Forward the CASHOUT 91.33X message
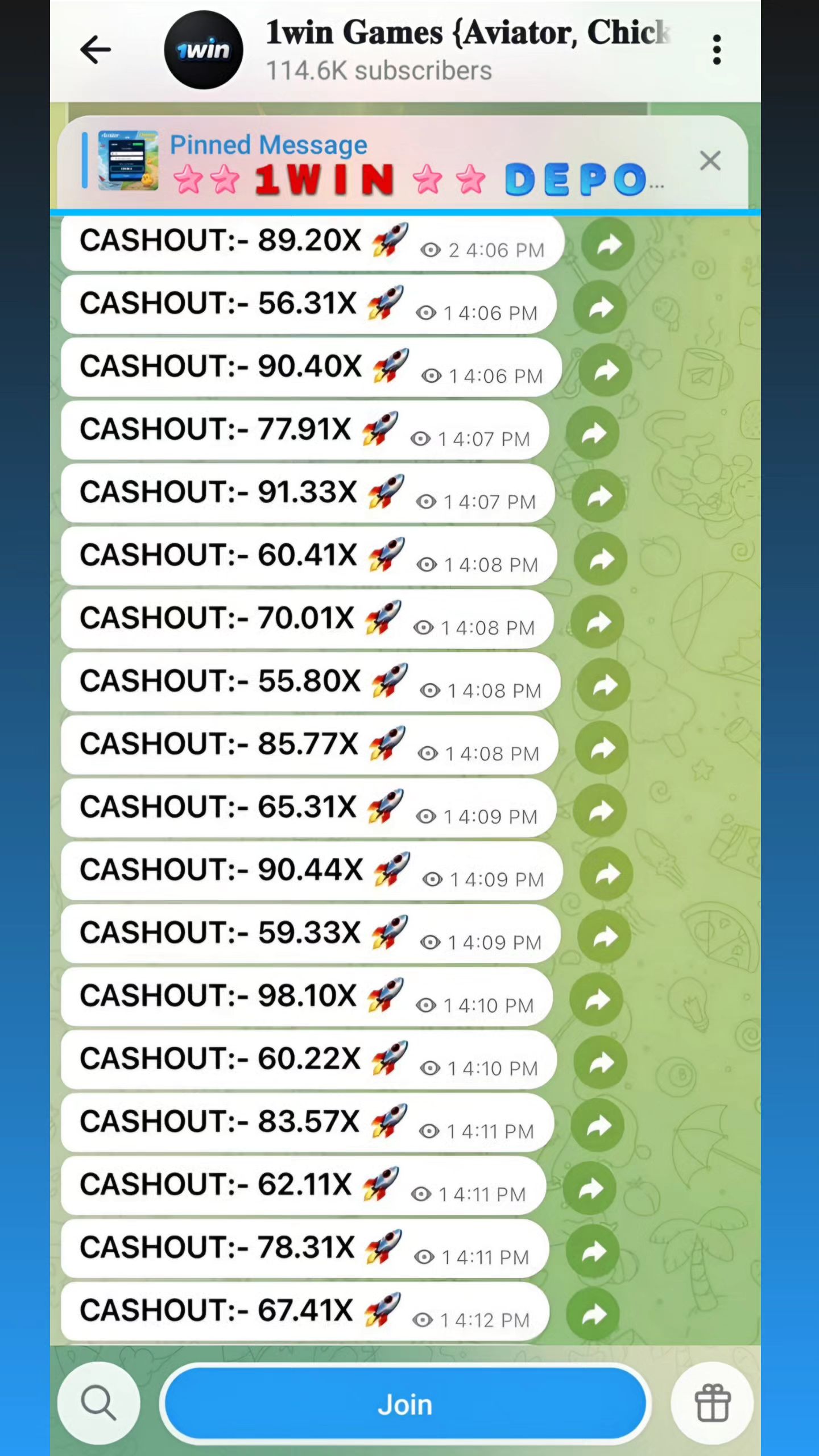819x1456 pixels. (599, 497)
